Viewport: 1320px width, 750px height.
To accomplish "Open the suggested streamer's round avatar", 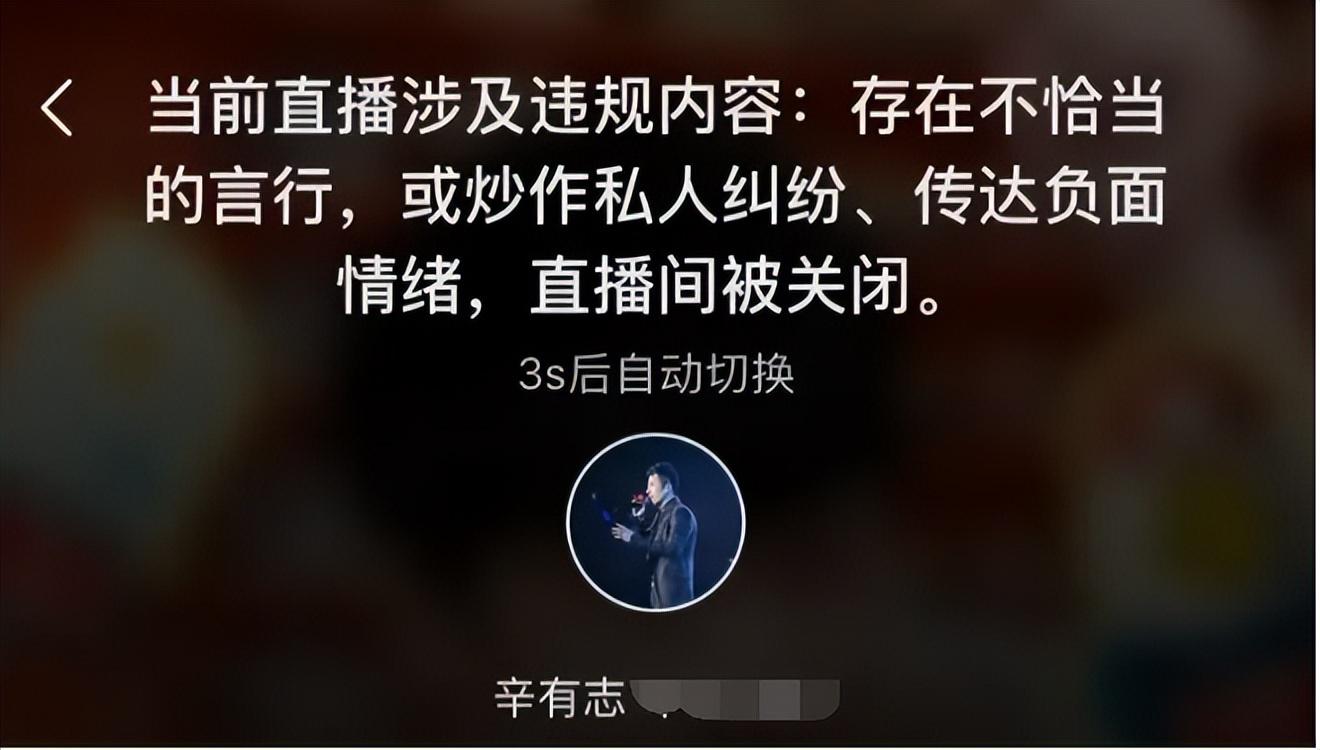I will (655, 523).
